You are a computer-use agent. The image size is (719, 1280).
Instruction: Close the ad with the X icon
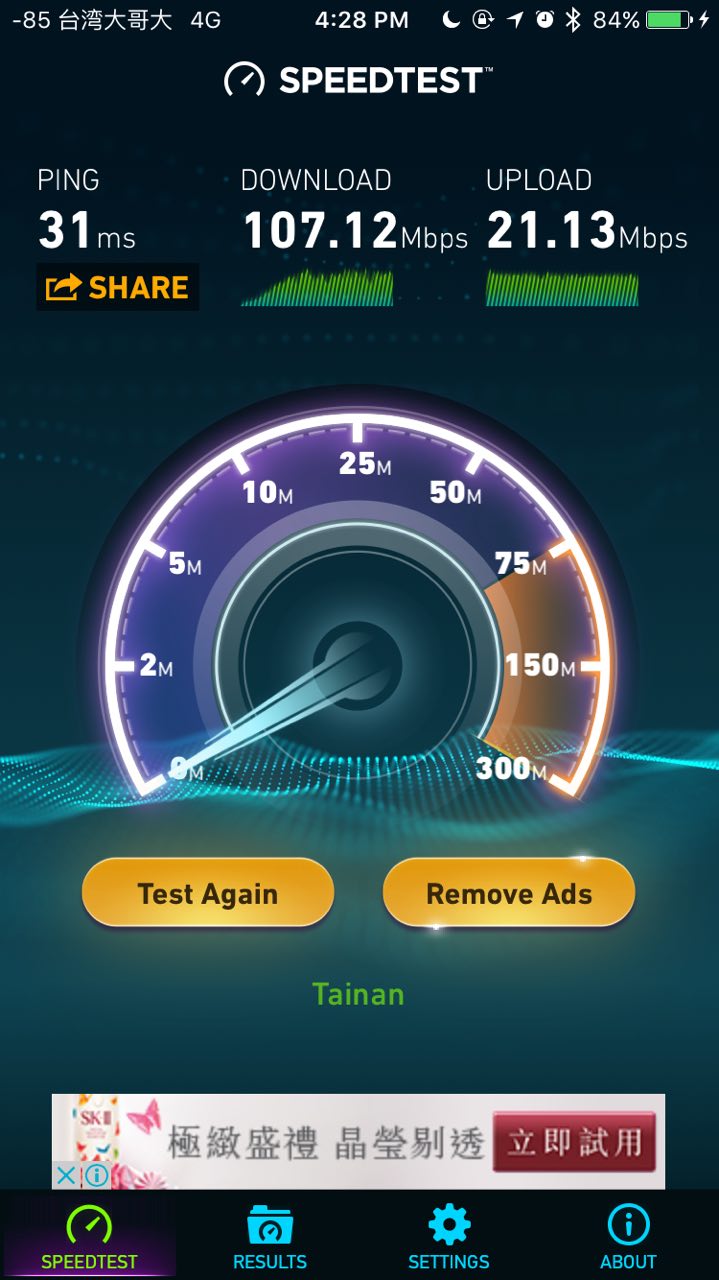(65, 1175)
